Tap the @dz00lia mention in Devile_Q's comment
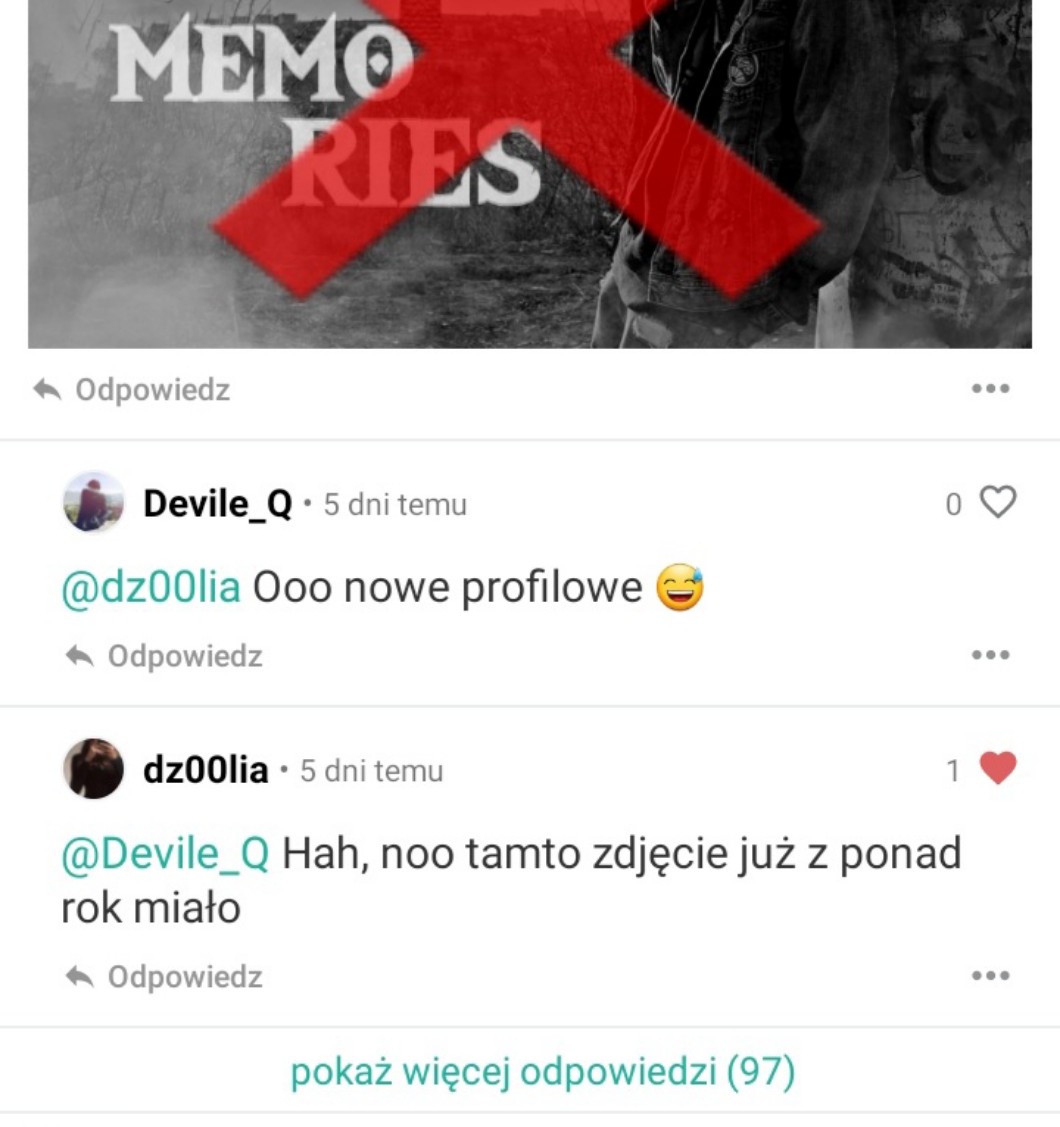 pos(151,587)
